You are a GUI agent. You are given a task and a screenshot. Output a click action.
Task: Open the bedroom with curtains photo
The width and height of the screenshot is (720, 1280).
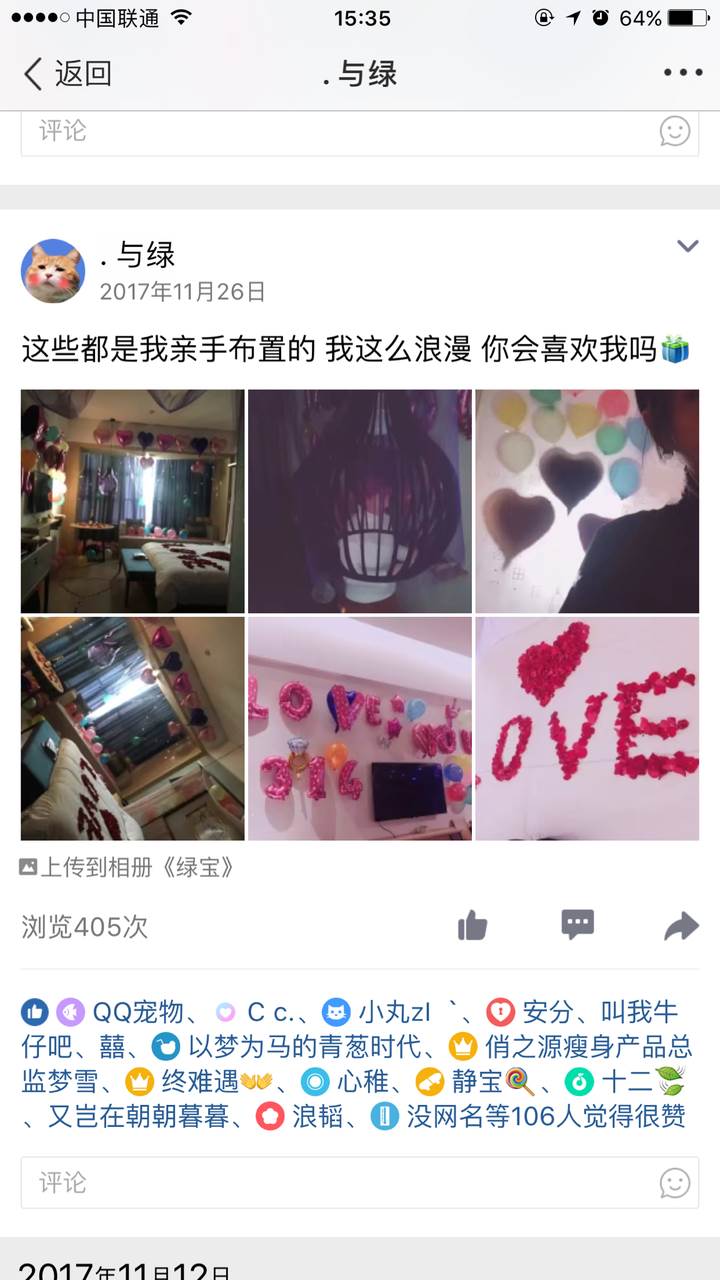pyautogui.click(x=132, y=501)
